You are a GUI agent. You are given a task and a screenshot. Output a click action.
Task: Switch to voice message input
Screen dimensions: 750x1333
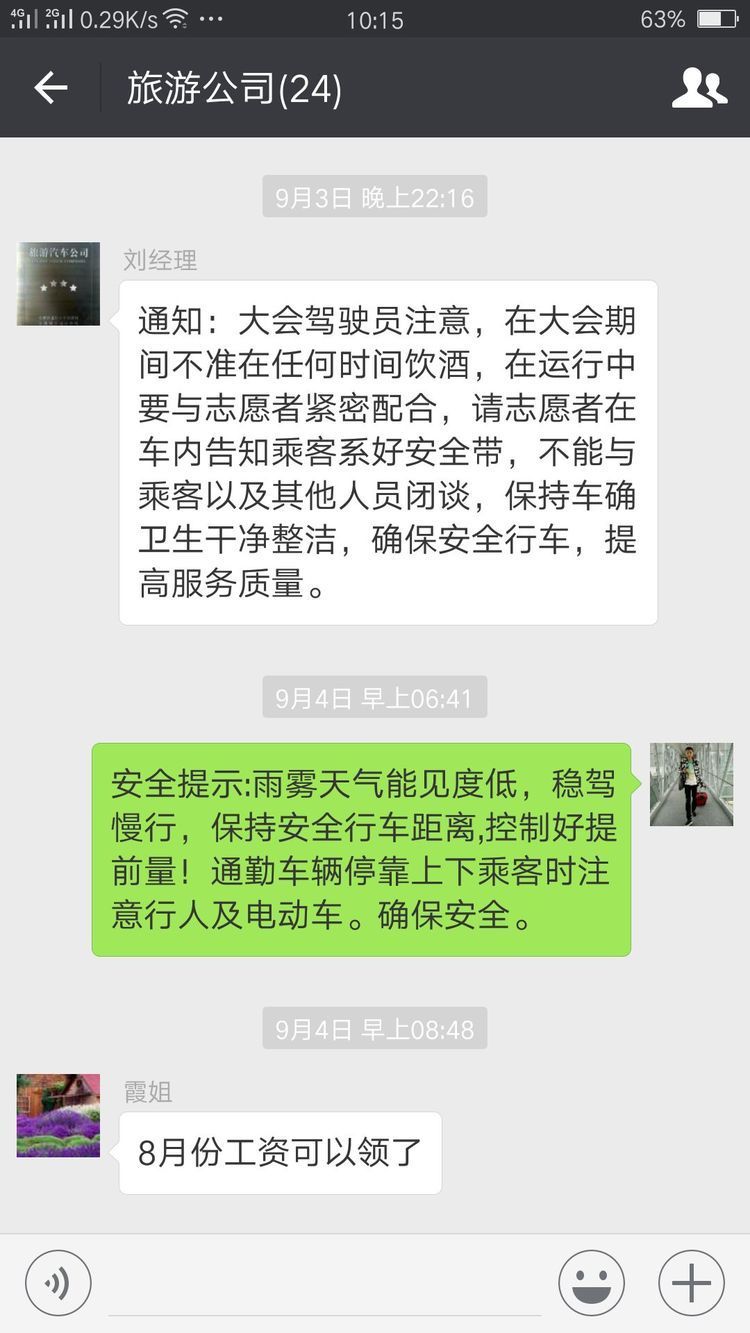[58, 1283]
